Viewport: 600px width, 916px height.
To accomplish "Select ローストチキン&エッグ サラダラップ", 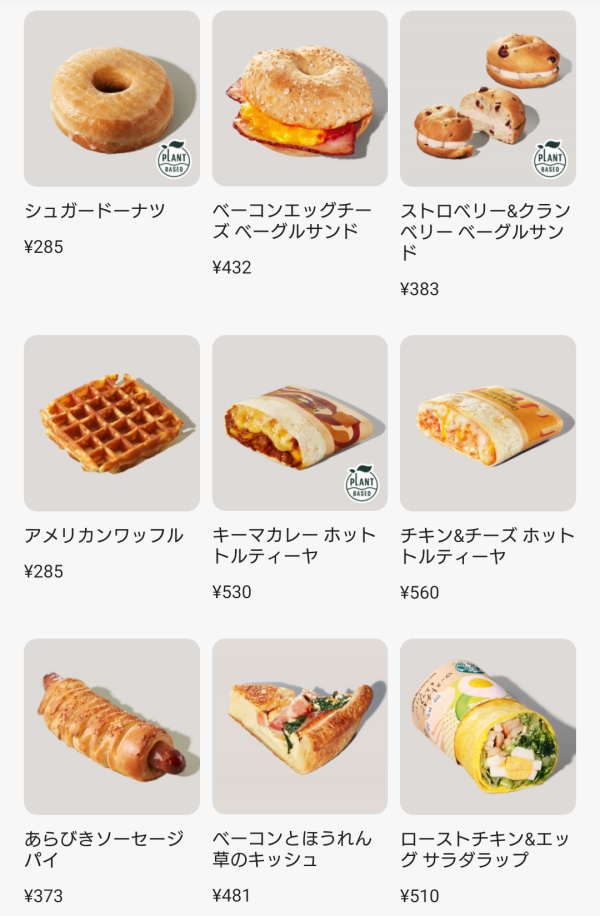I will tap(488, 727).
